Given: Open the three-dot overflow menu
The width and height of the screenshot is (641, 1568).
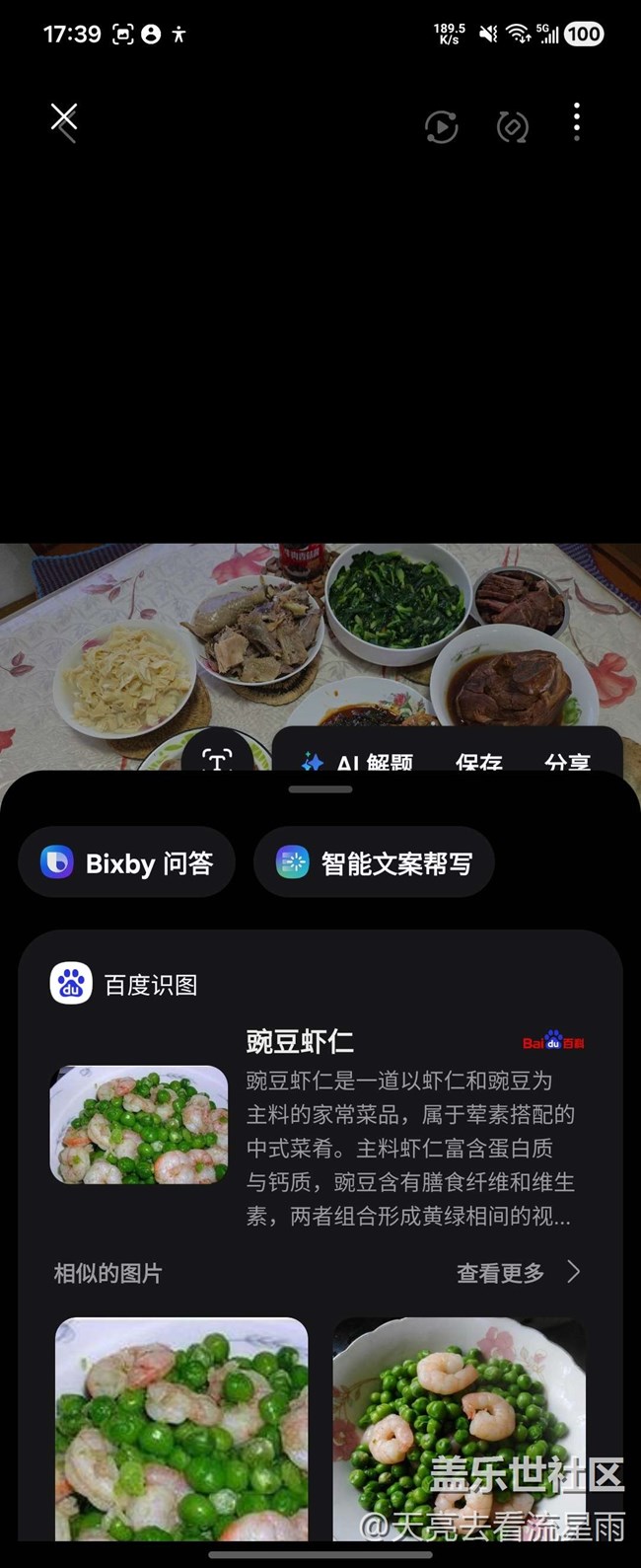Looking at the screenshot, I should (577, 122).
